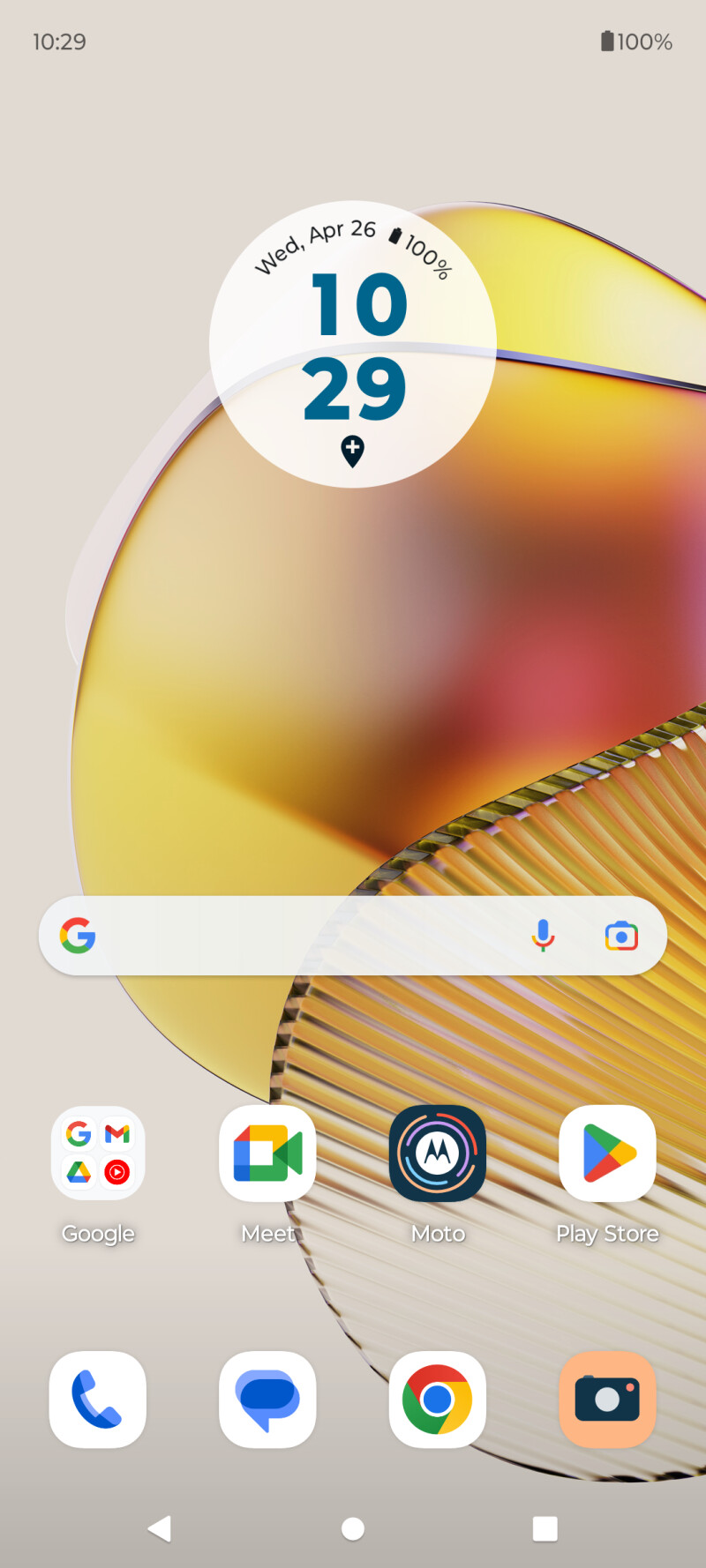Open the Play Store
Image resolution: width=706 pixels, height=1568 pixels.
[x=607, y=1154]
